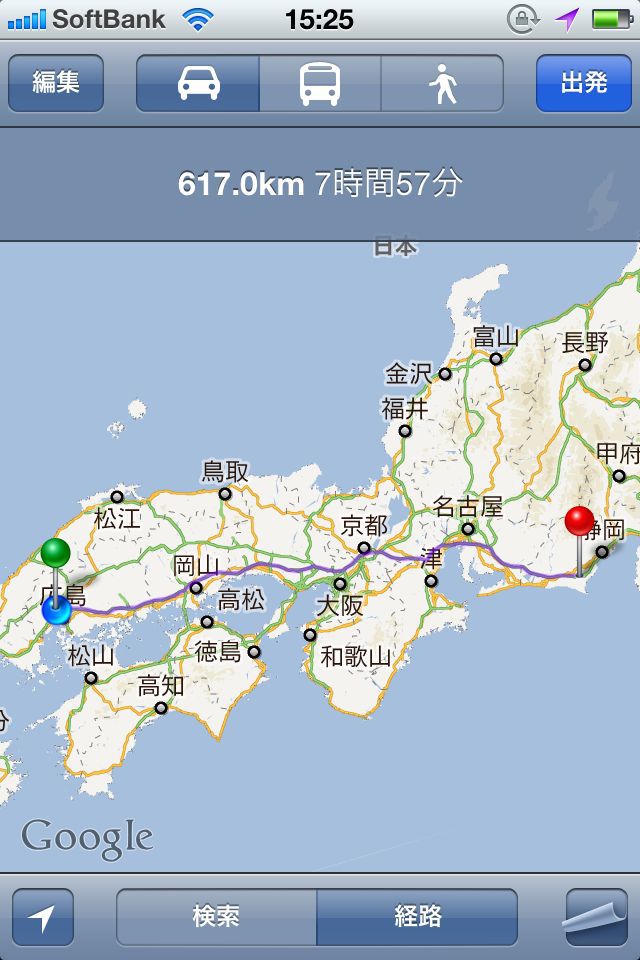The height and width of the screenshot is (960, 640).
Task: Switch to public transit bus mode
Action: 320,83
